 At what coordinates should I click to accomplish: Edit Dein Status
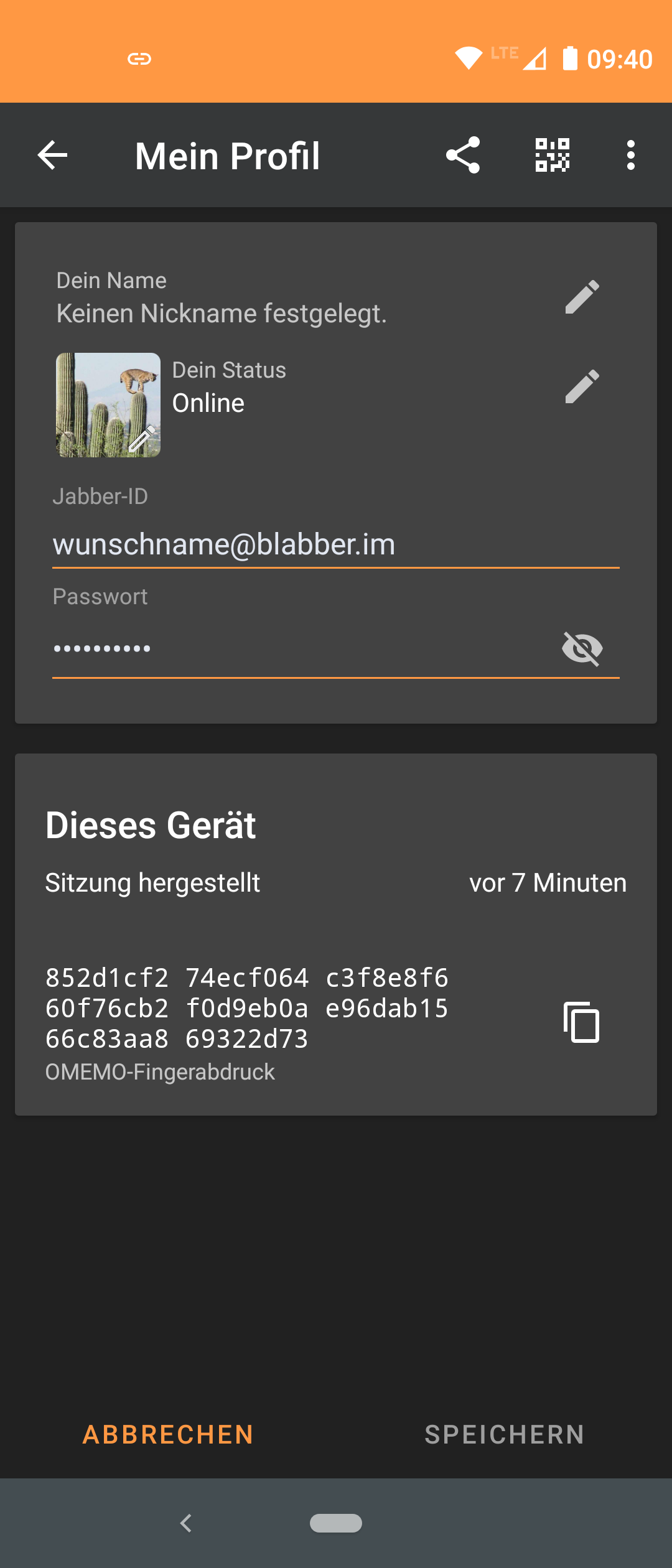(582, 387)
